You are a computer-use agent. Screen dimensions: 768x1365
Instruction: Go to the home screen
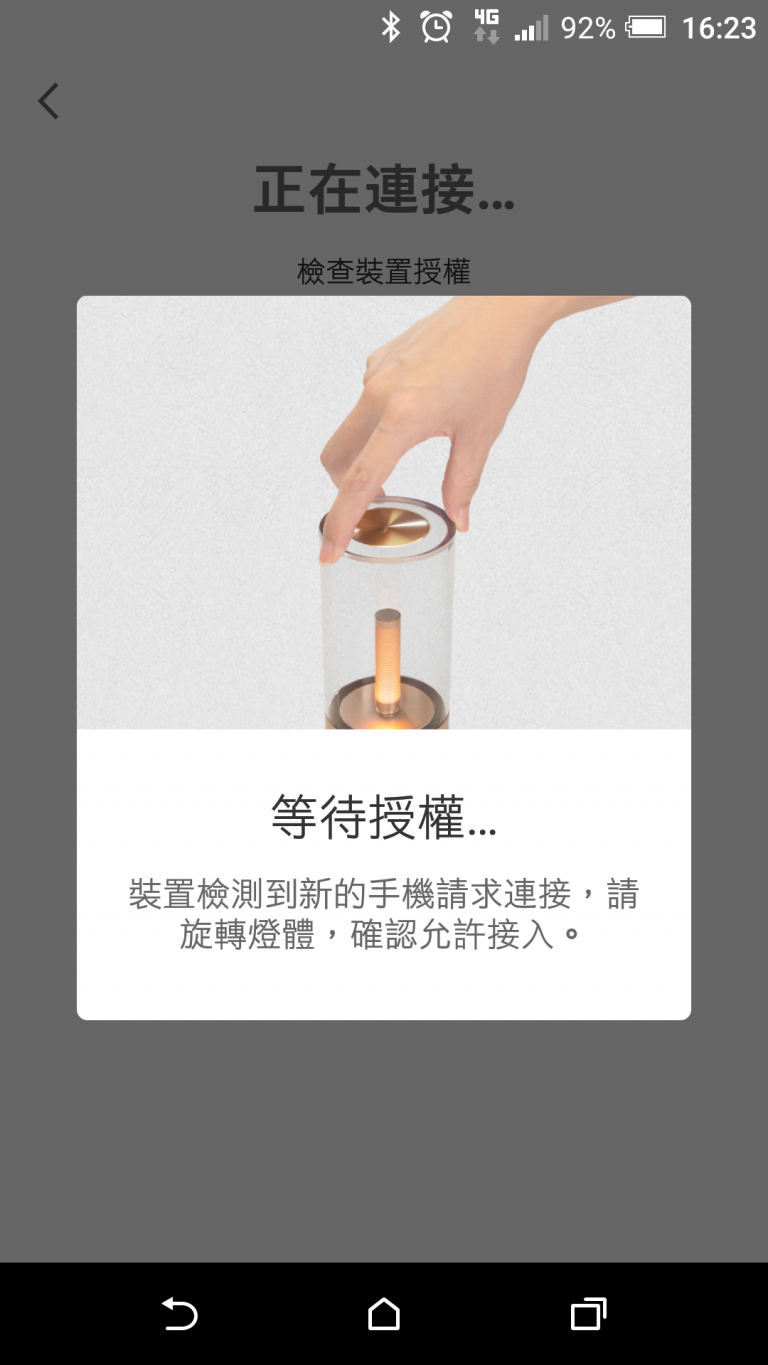pos(384,1313)
